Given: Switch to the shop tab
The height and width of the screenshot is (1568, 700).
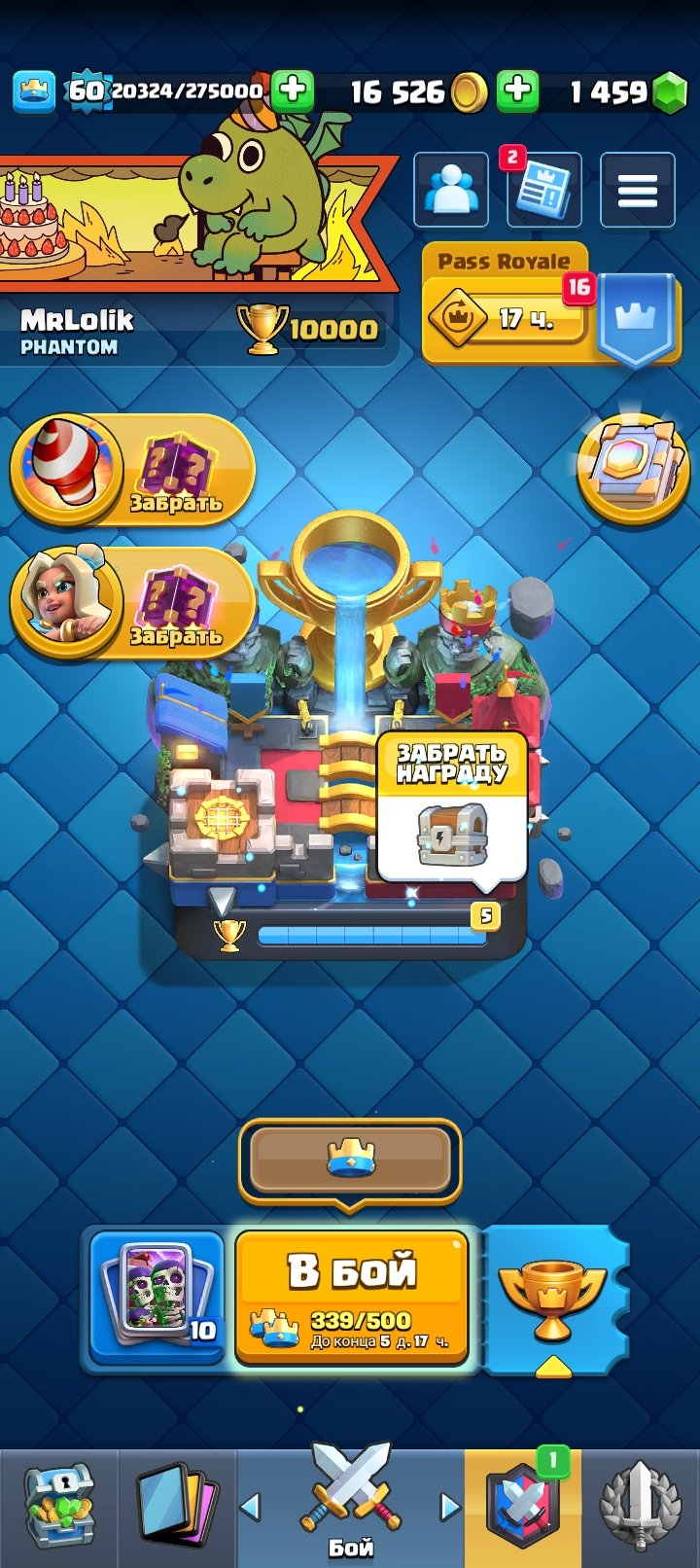Looking at the screenshot, I should (x=58, y=1508).
